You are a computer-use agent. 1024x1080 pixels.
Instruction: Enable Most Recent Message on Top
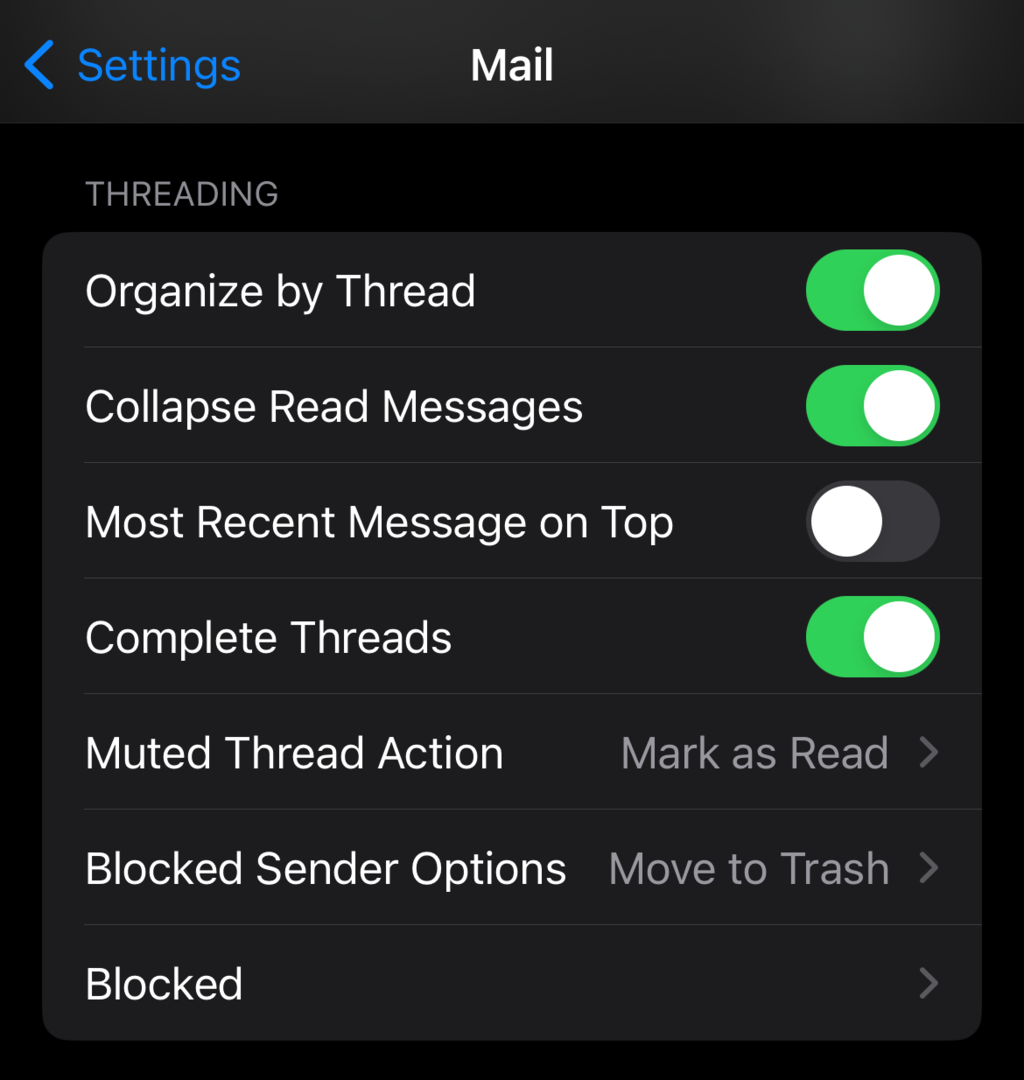pos(872,522)
